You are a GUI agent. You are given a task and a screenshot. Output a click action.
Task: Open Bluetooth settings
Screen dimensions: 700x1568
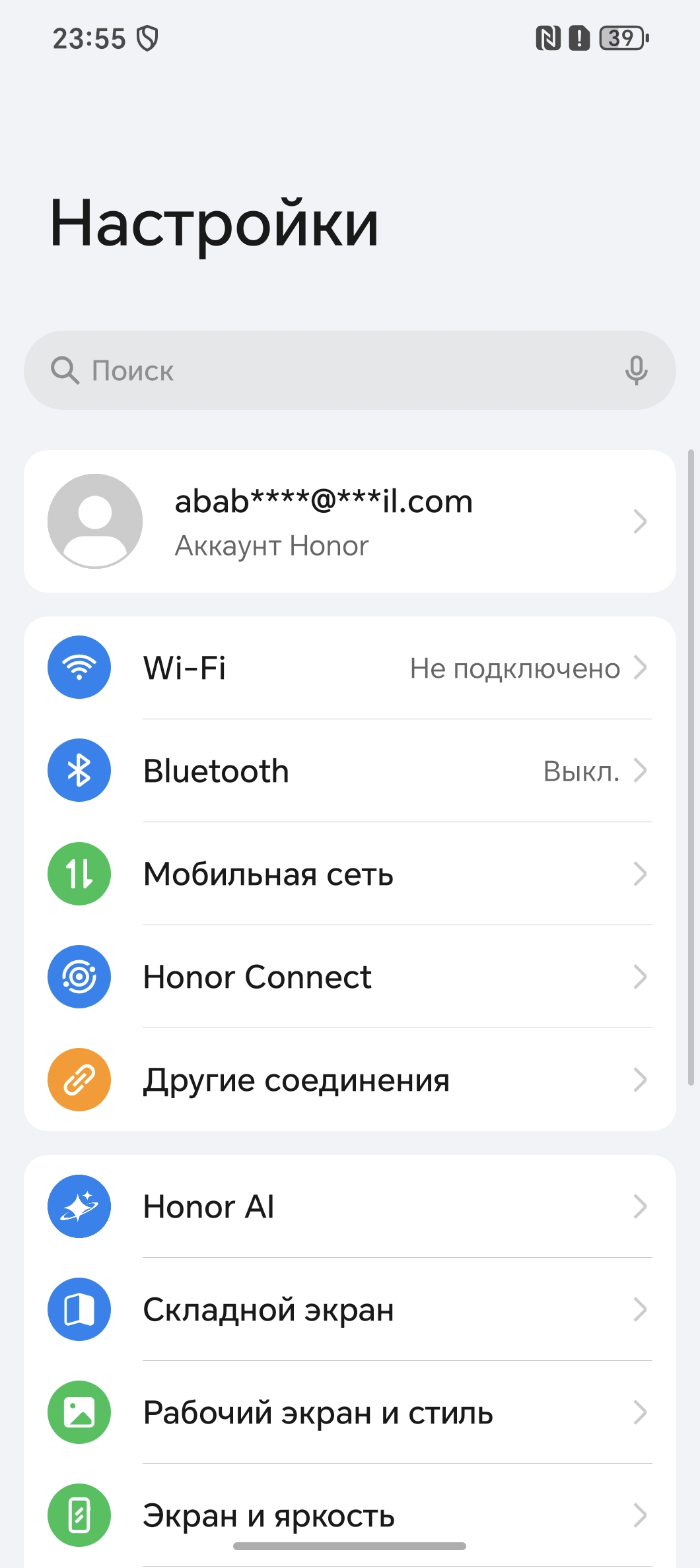tap(350, 771)
